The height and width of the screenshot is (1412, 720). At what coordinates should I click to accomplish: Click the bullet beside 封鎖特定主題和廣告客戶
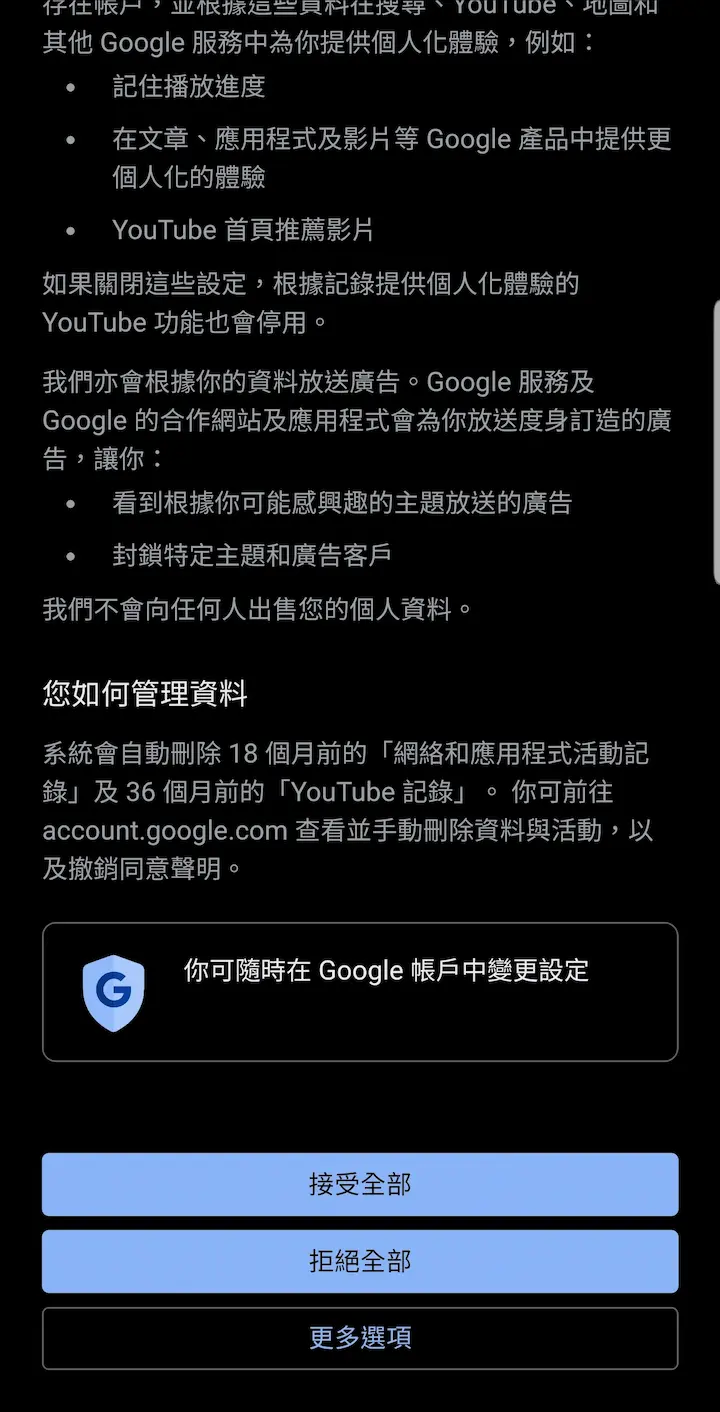[70, 555]
